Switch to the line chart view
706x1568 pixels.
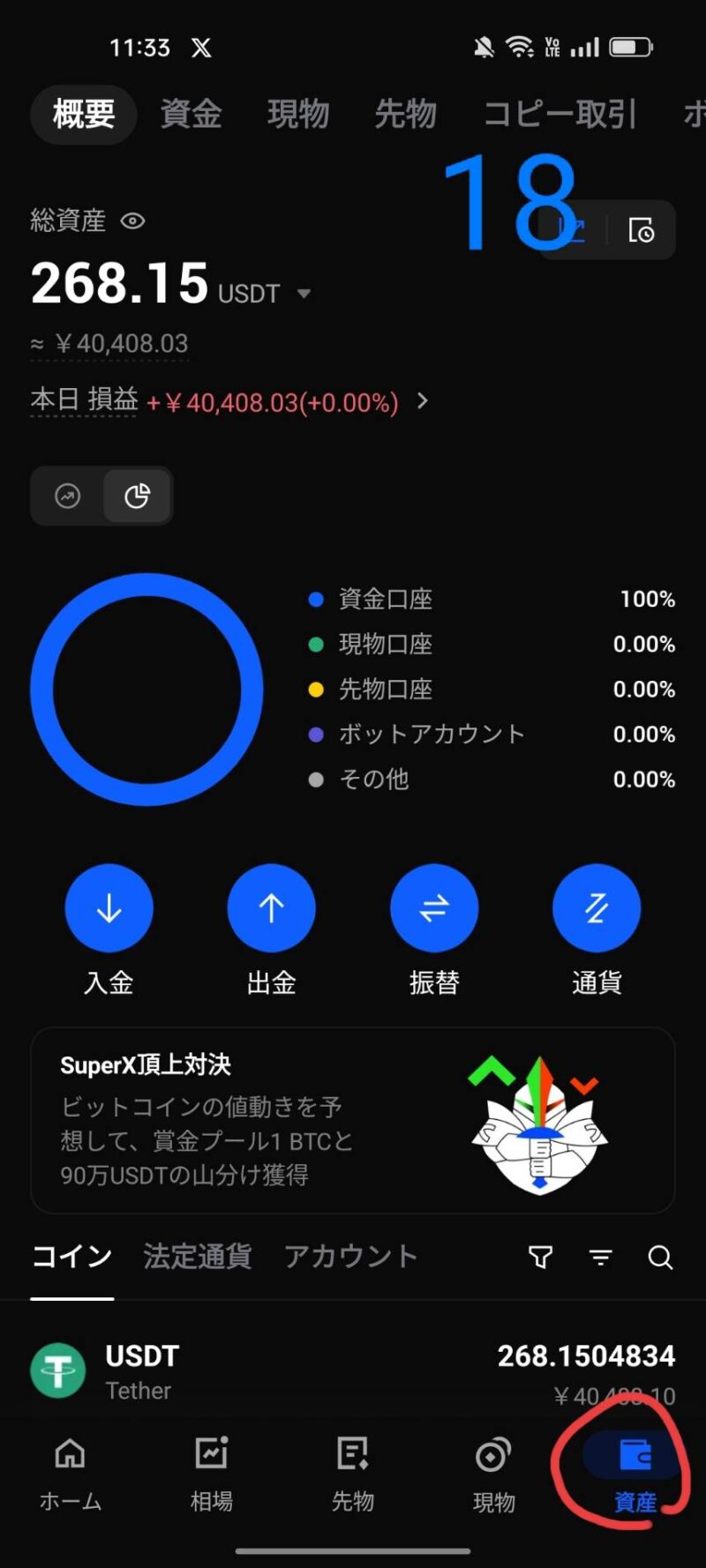(x=68, y=497)
